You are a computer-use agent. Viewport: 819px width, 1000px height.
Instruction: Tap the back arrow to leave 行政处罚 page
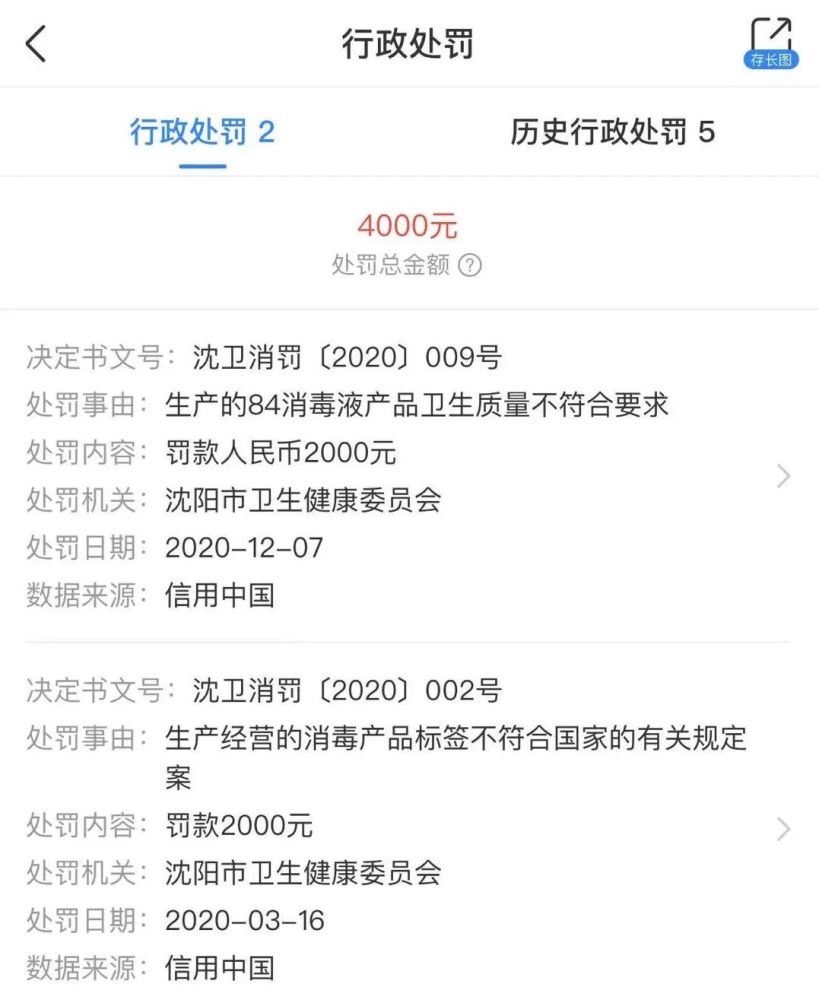[x=37, y=44]
